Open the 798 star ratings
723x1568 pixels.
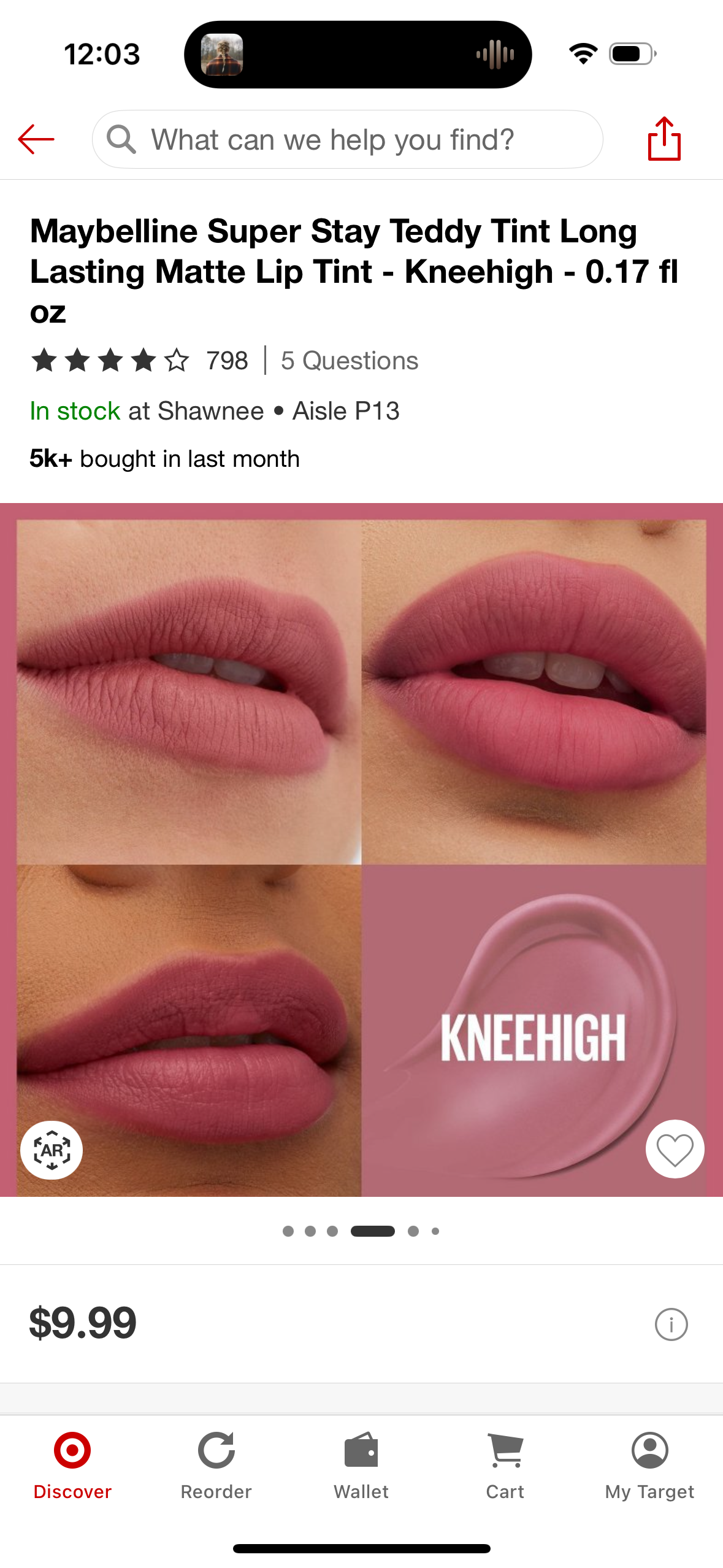140,361
